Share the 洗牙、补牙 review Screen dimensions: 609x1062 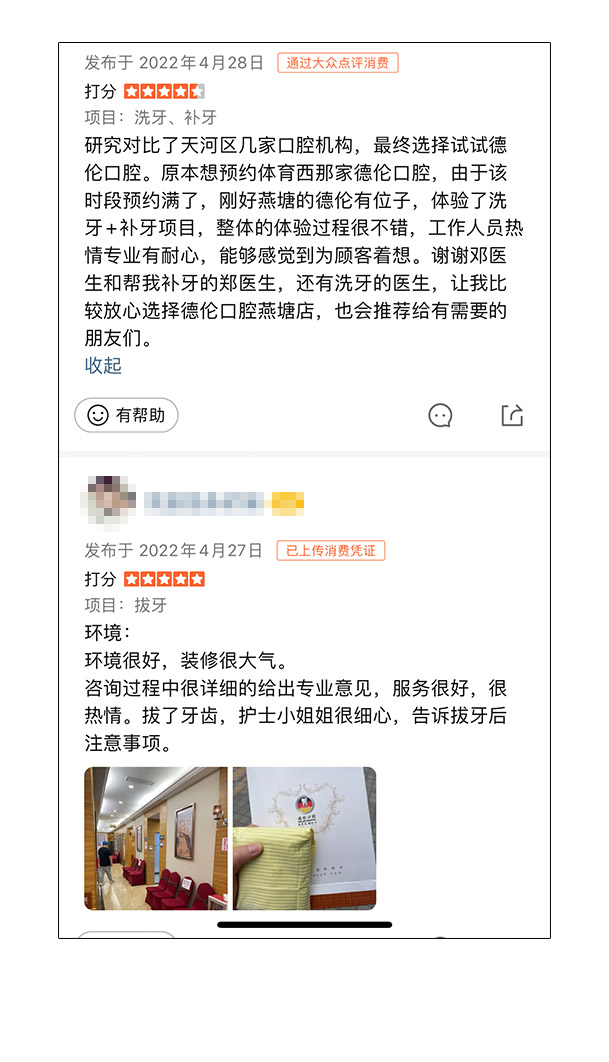(512, 415)
